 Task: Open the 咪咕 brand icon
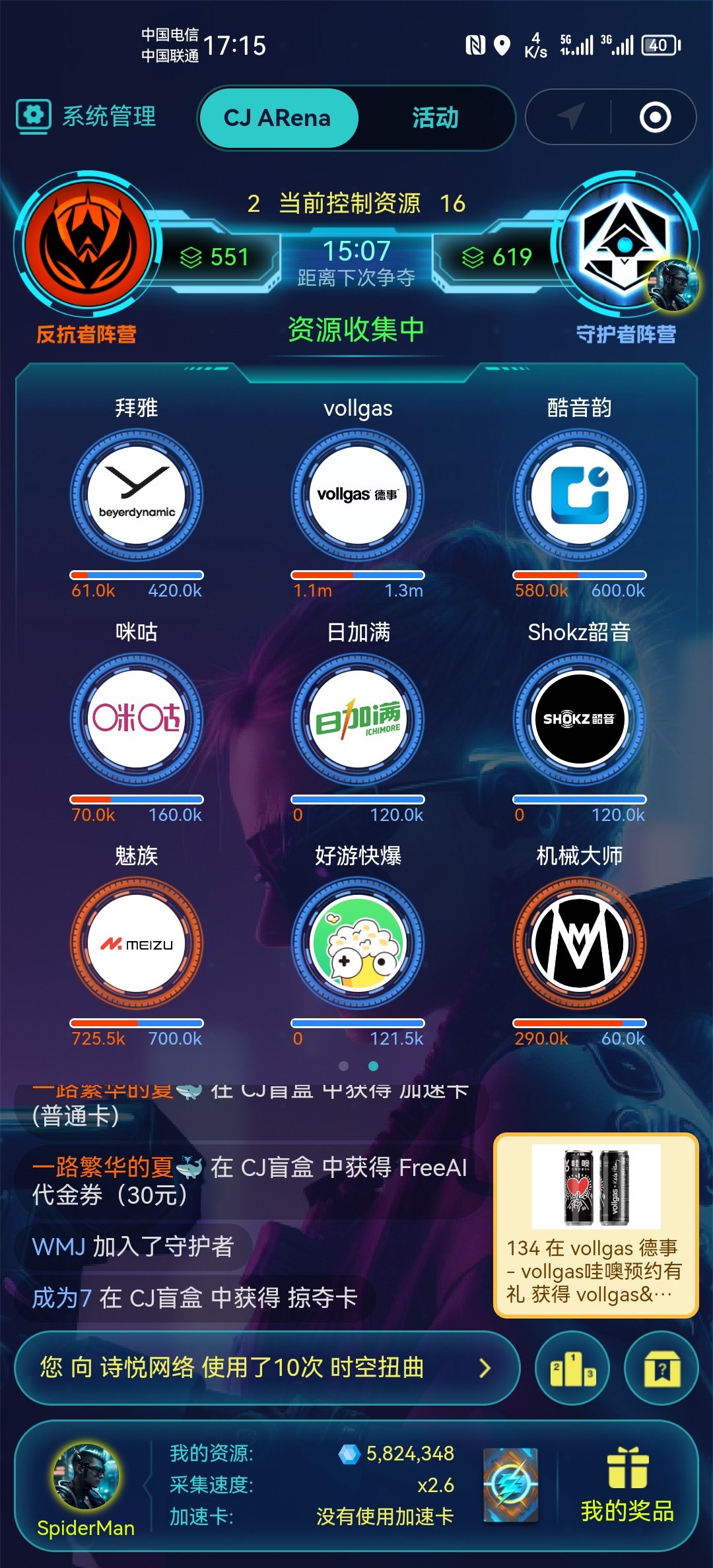[x=135, y=719]
